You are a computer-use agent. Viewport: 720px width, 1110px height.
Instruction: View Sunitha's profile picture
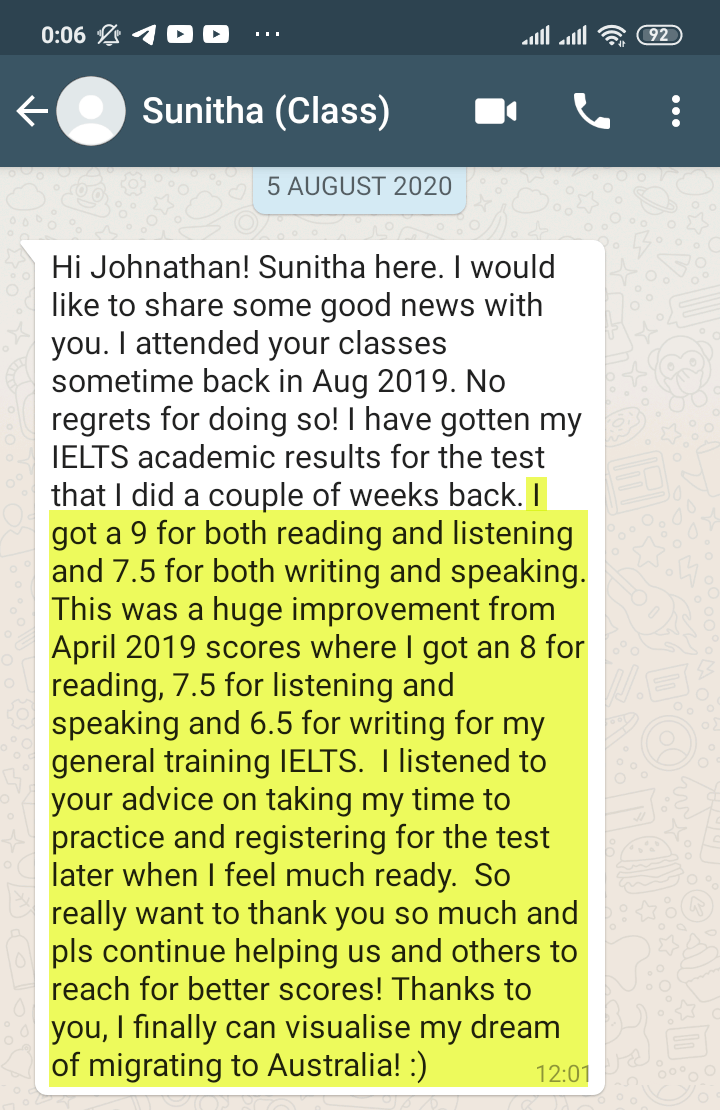(91, 111)
